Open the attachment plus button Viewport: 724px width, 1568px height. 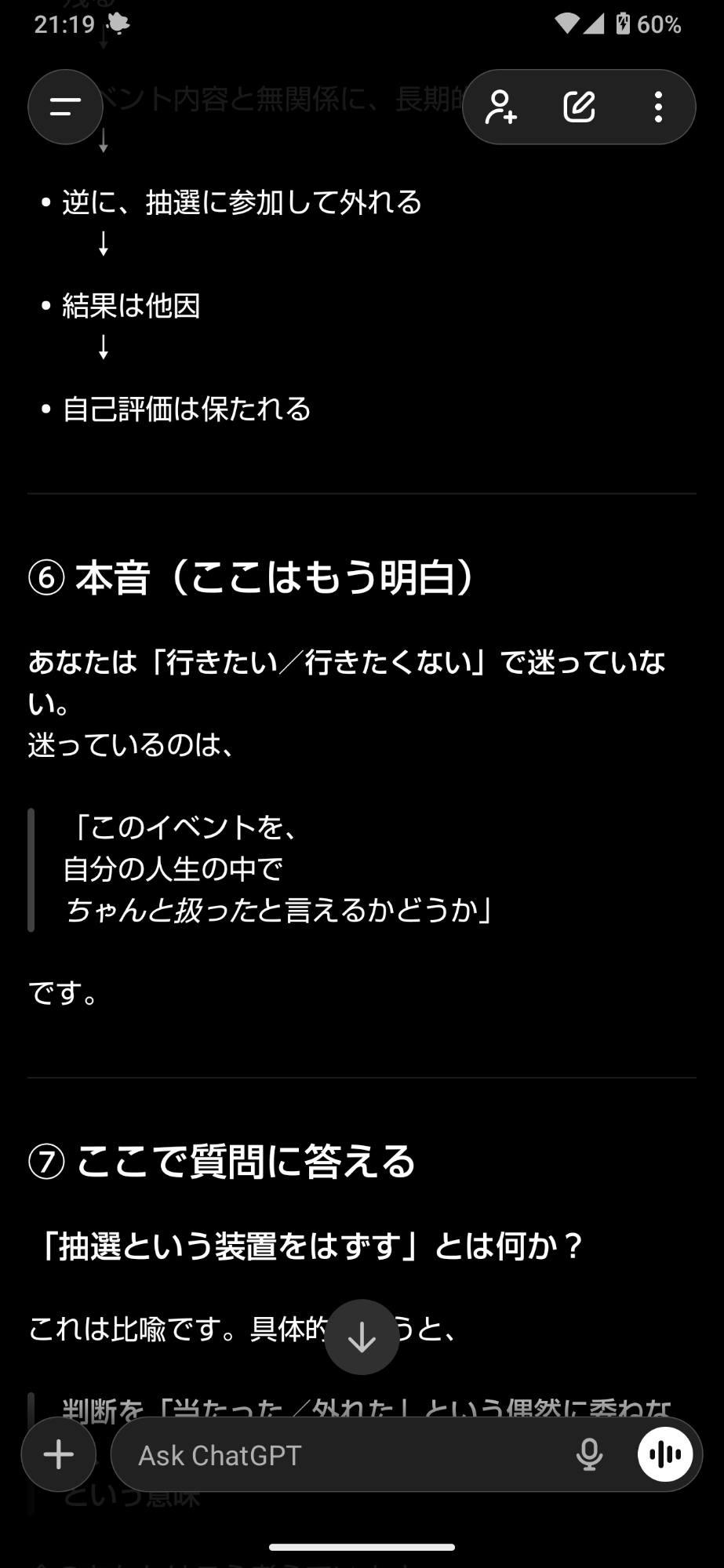[59, 1454]
